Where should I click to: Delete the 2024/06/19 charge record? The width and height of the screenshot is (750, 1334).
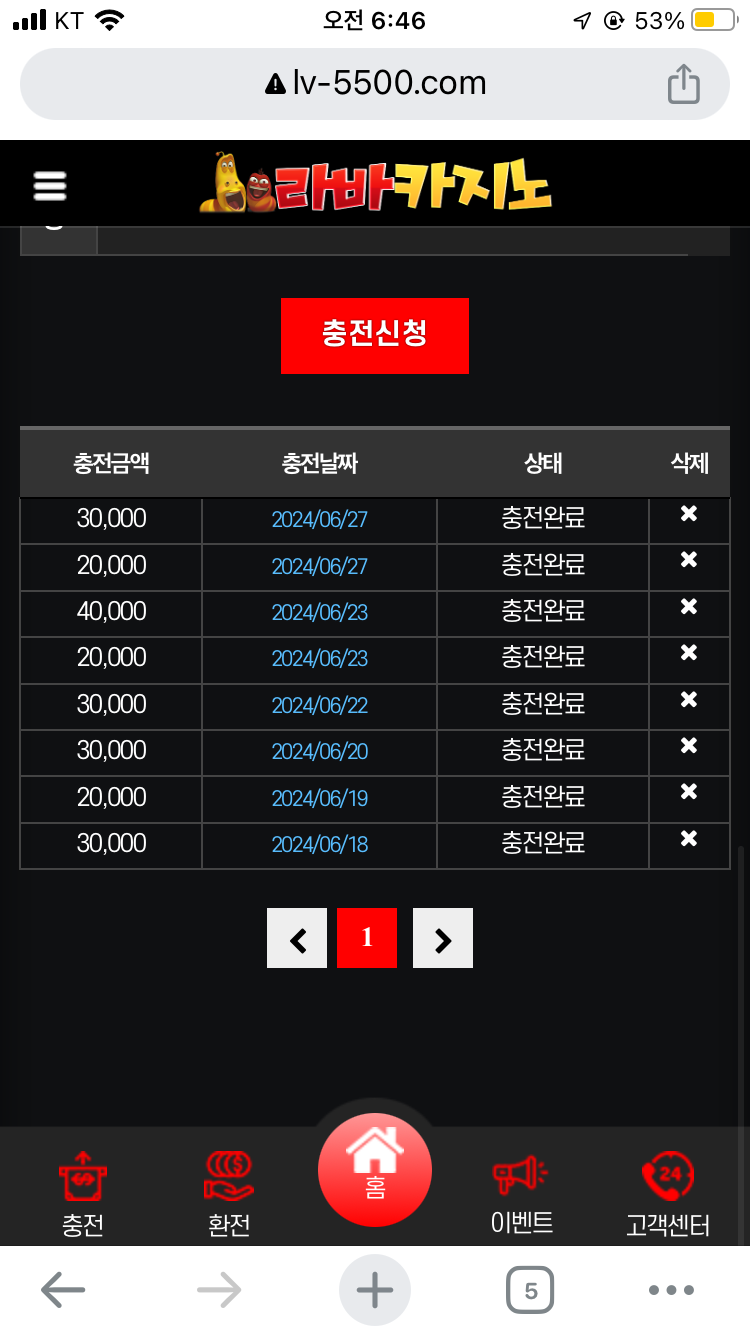coord(689,792)
